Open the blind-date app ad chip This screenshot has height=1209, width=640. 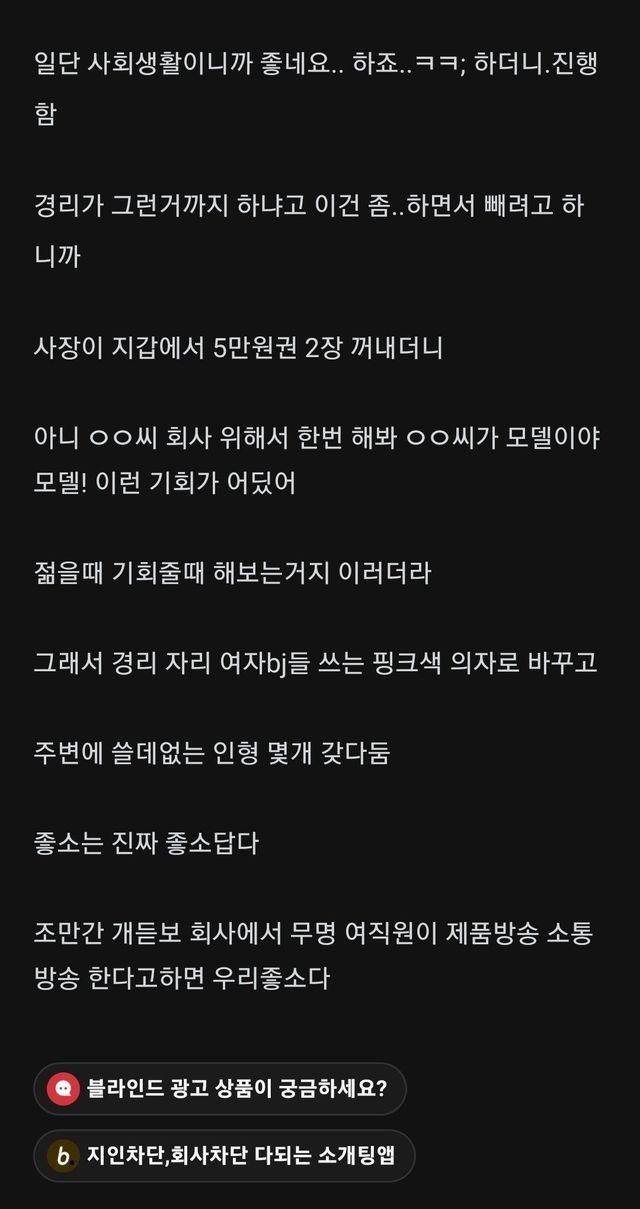coord(224,1156)
